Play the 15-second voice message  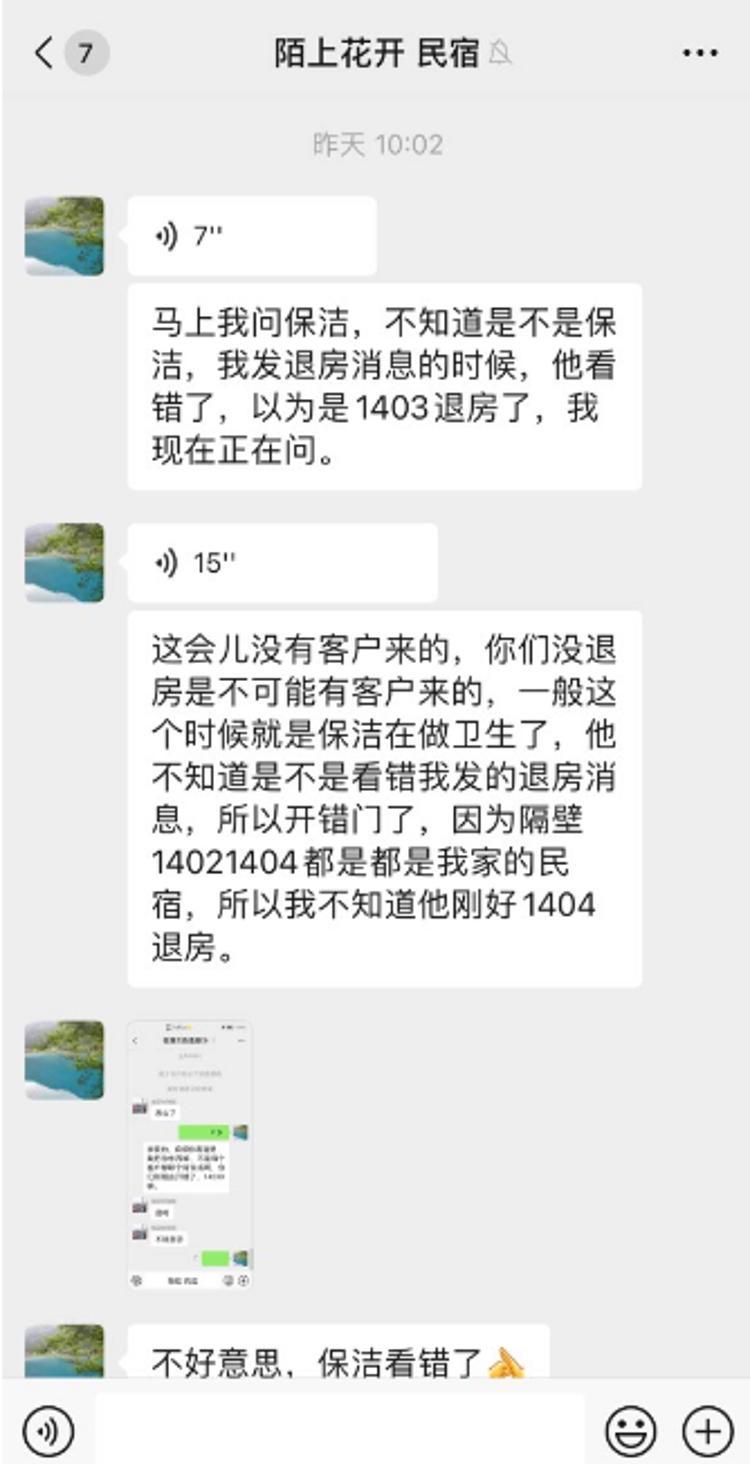point(282,563)
